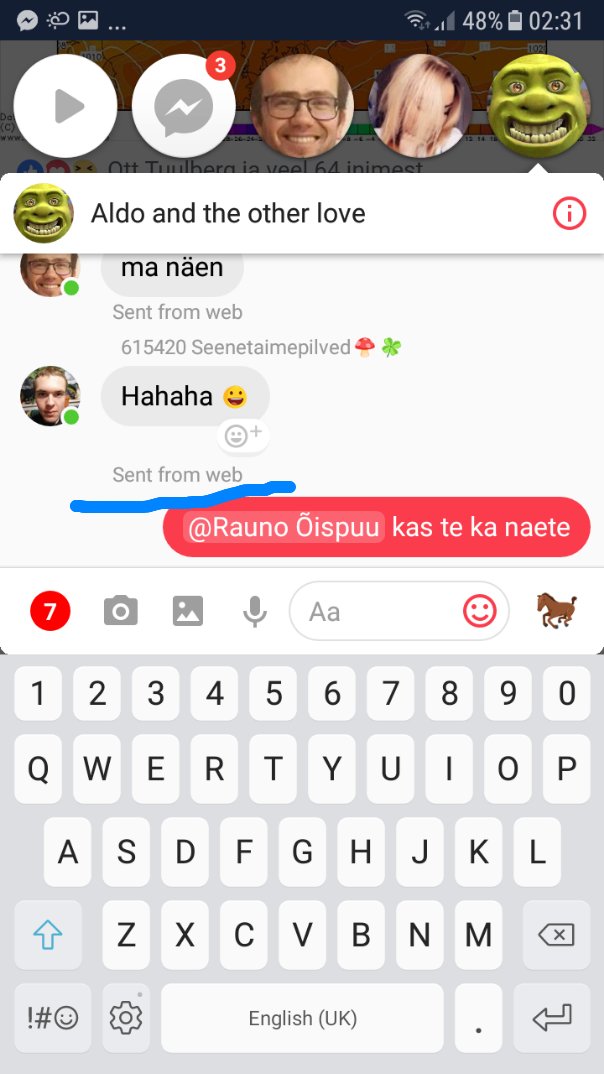Switch to the blonde woman's chat head
This screenshot has height=1074, width=604.
[420, 106]
